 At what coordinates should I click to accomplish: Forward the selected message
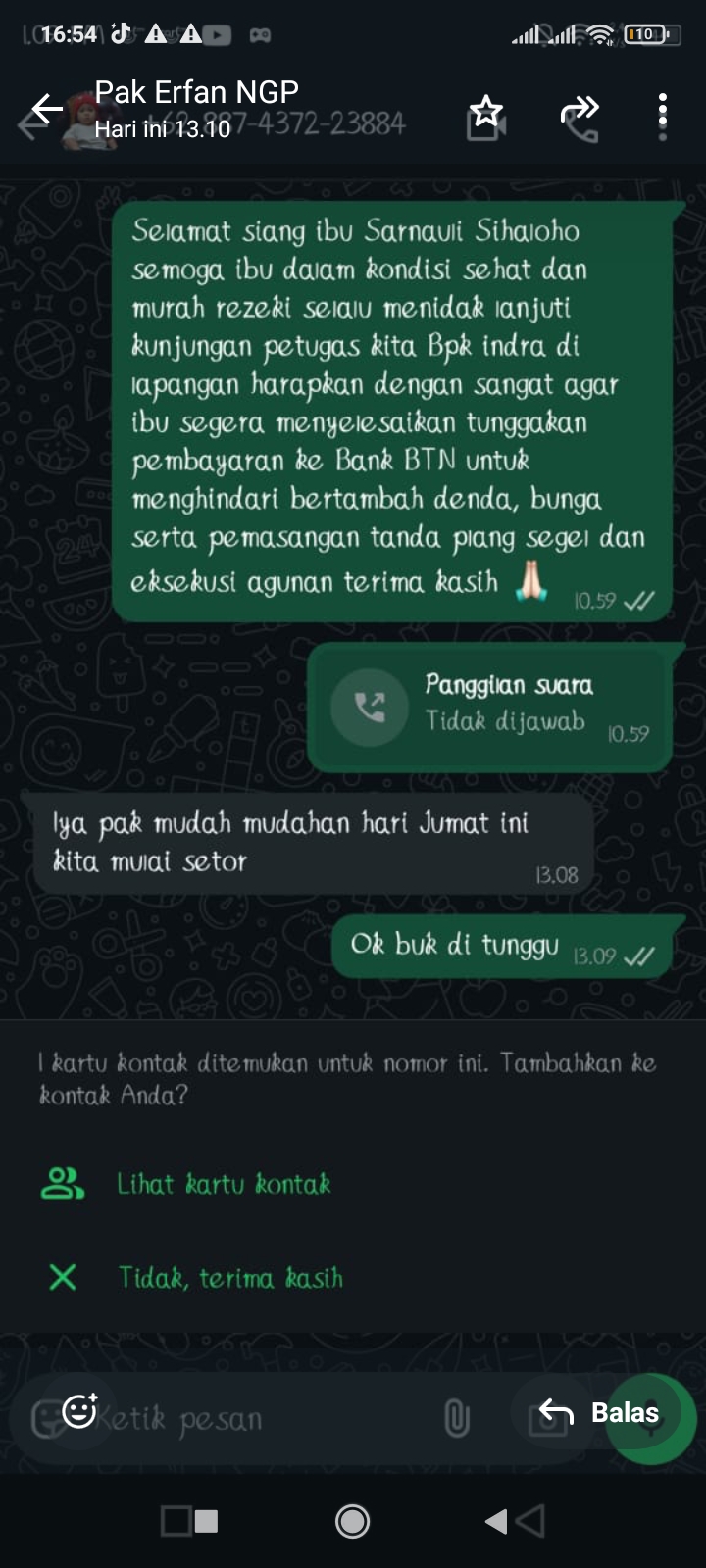(x=579, y=112)
